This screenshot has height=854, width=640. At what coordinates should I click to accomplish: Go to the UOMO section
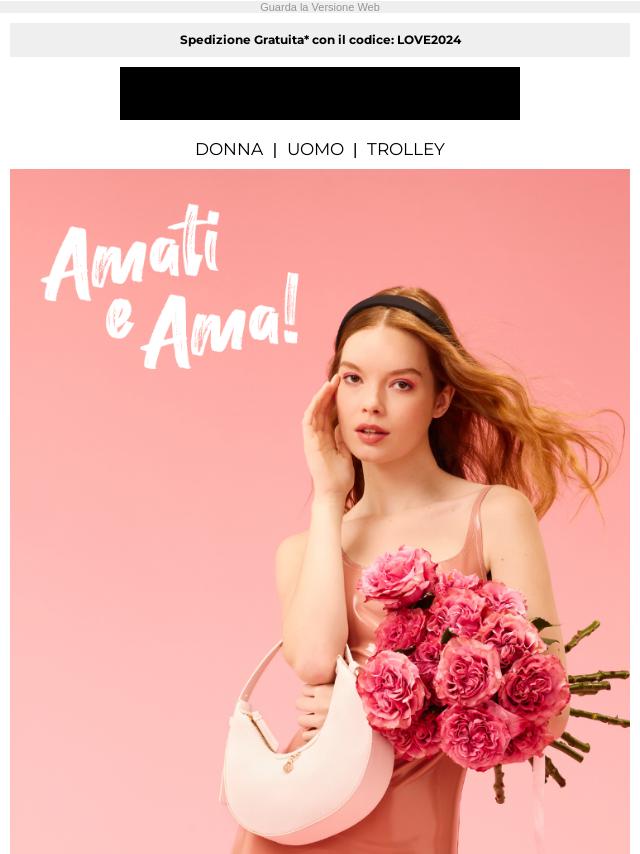coord(315,150)
